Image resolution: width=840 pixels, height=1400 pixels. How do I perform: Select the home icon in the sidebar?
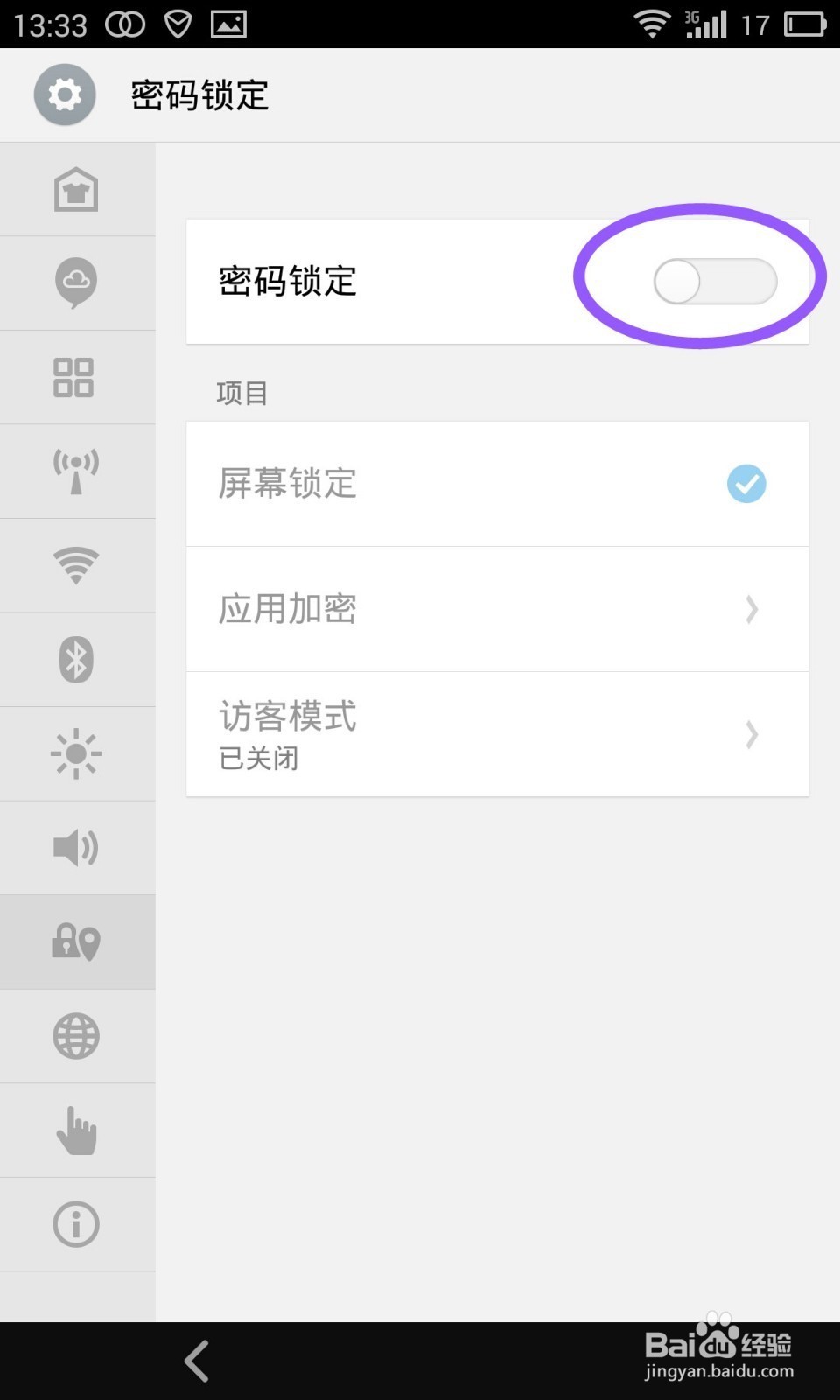coord(77,188)
